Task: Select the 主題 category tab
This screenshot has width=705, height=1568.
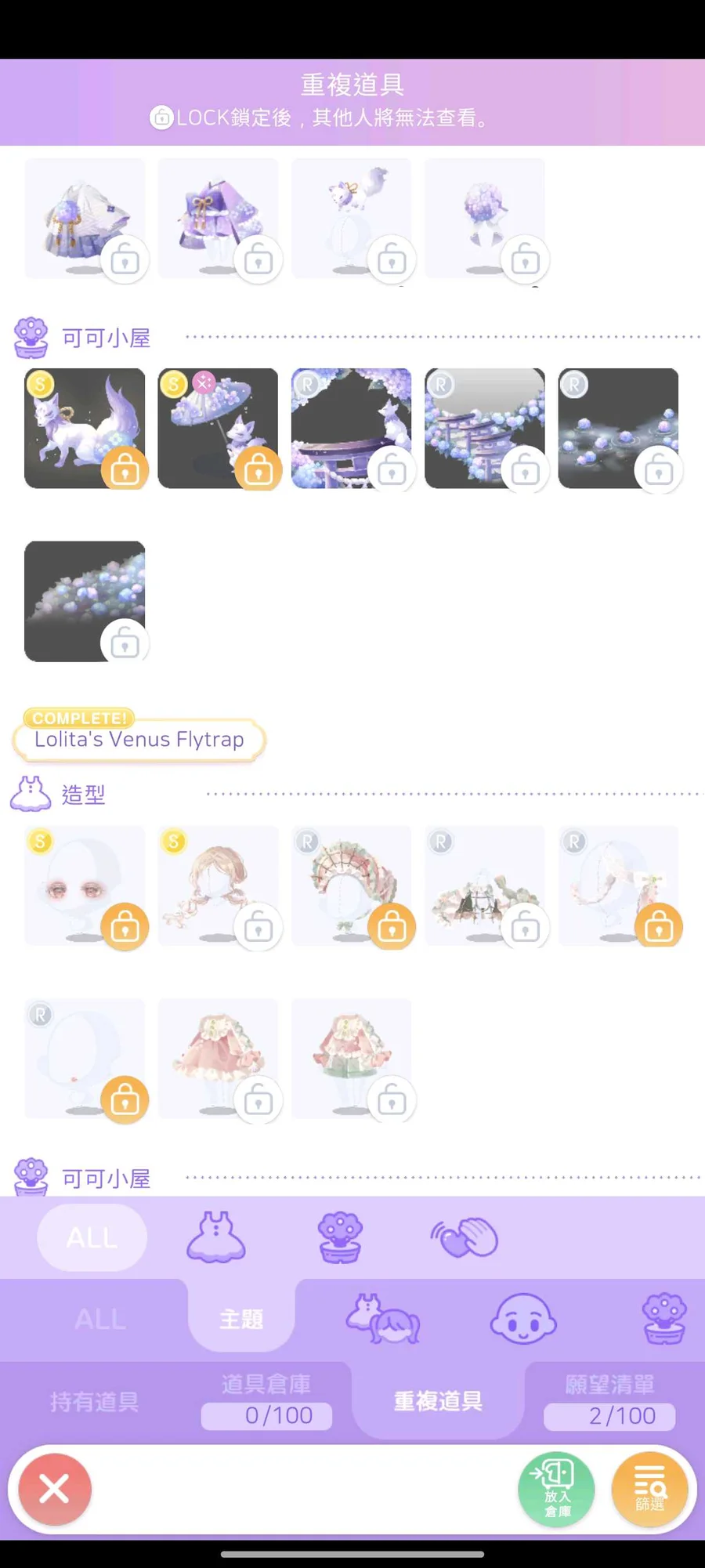Action: click(x=241, y=1319)
